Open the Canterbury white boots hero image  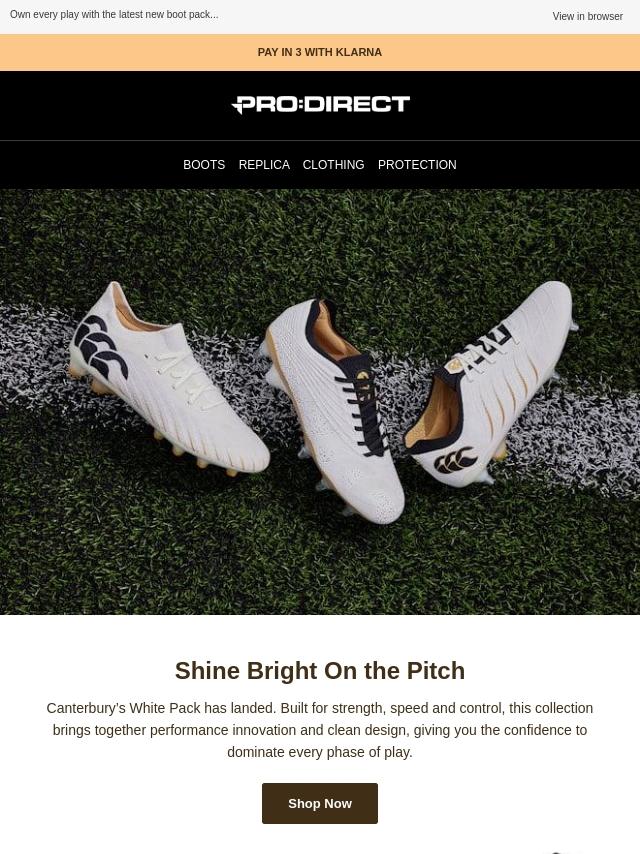click(320, 402)
